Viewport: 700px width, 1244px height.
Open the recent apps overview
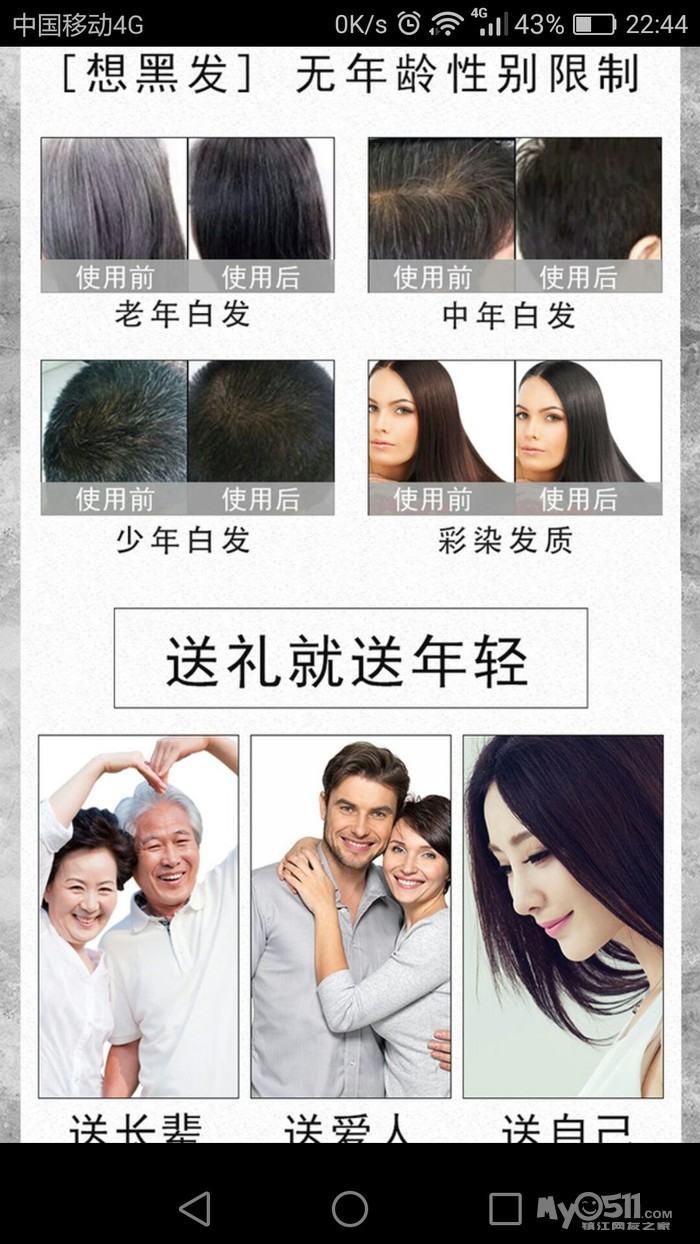[x=505, y=1208]
